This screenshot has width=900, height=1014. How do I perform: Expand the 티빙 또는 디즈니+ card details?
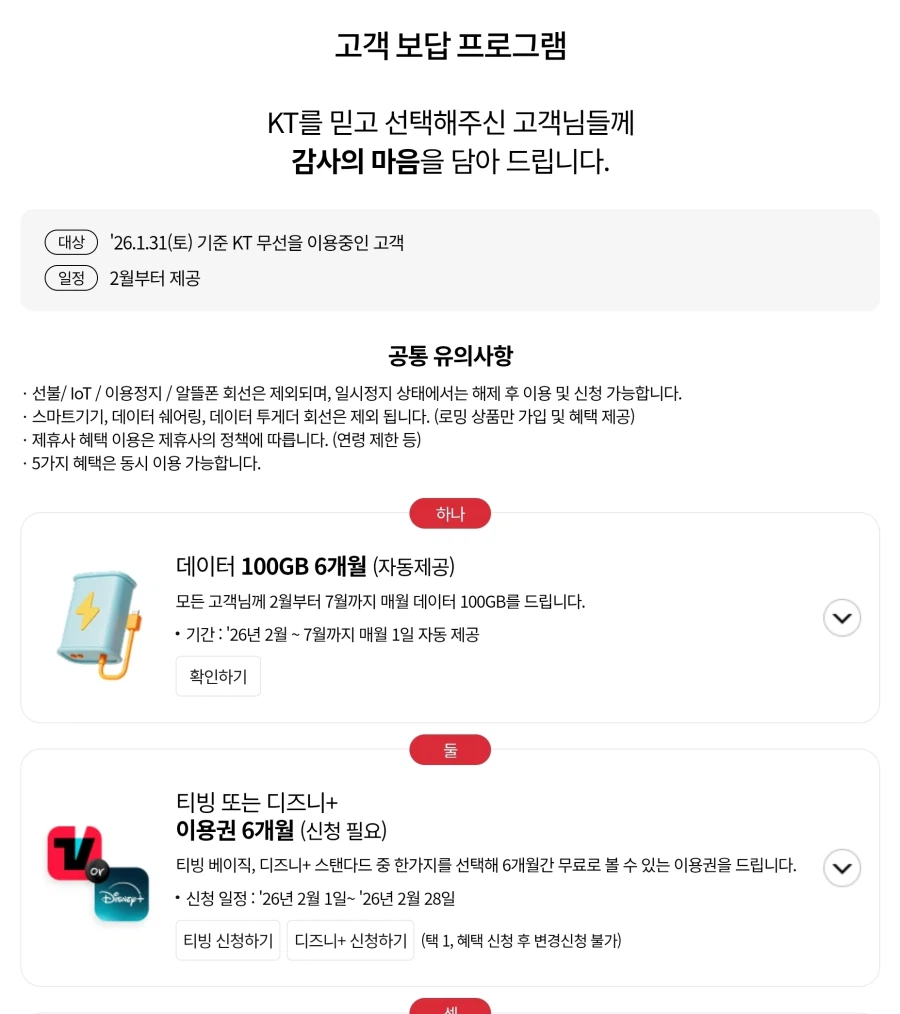point(841,868)
